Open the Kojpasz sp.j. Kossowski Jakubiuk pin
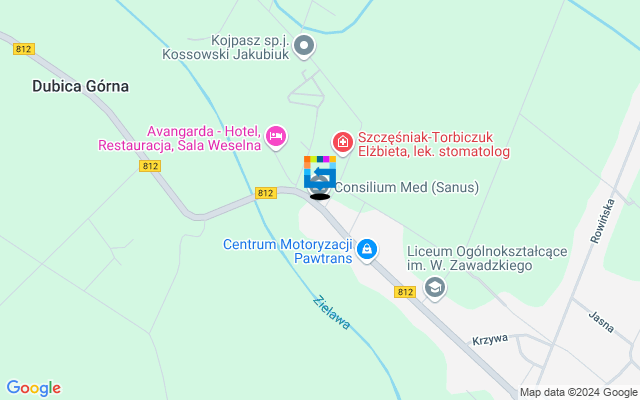Image resolution: width=640 pixels, height=400 pixels. pyautogui.click(x=306, y=46)
